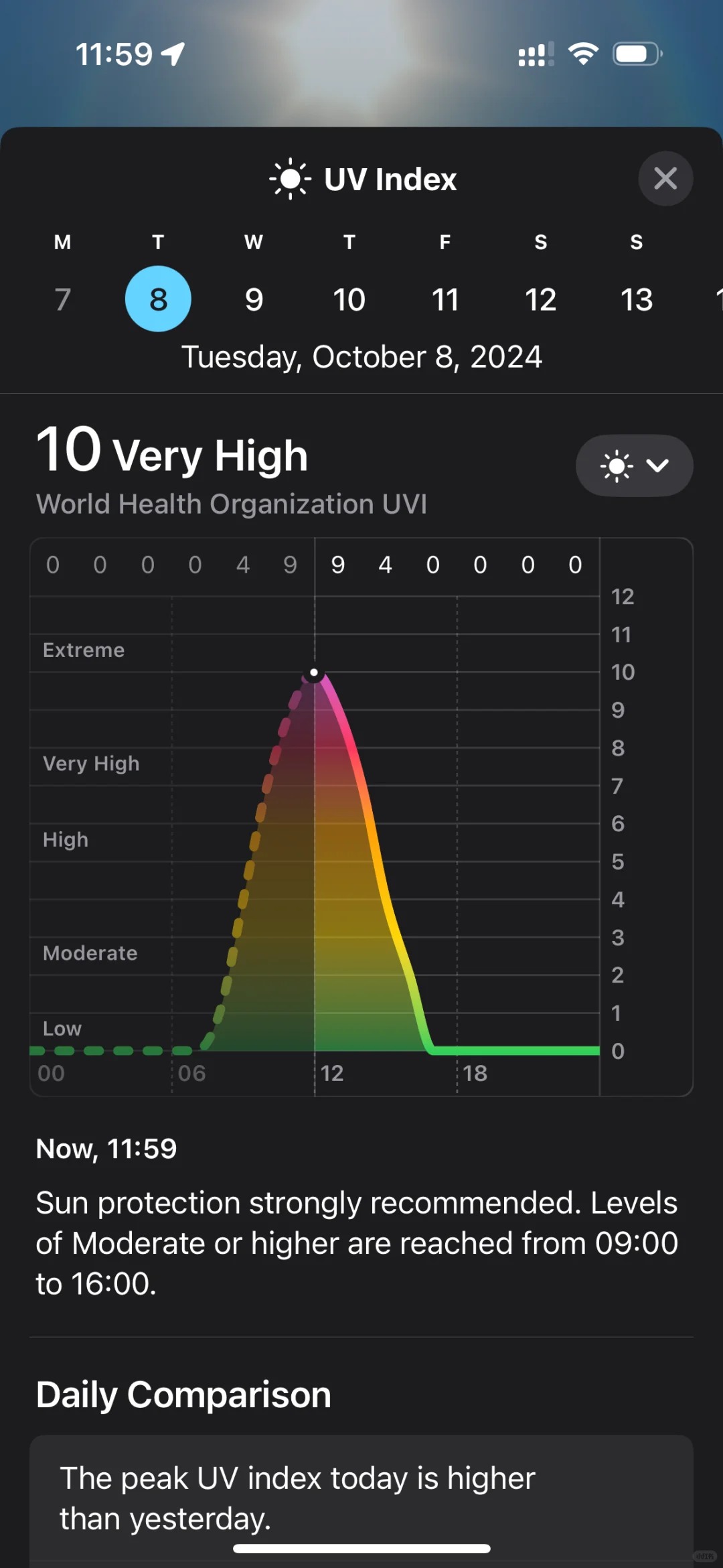View Friday the 11th forecast
The image size is (723, 1568).
[x=445, y=299]
